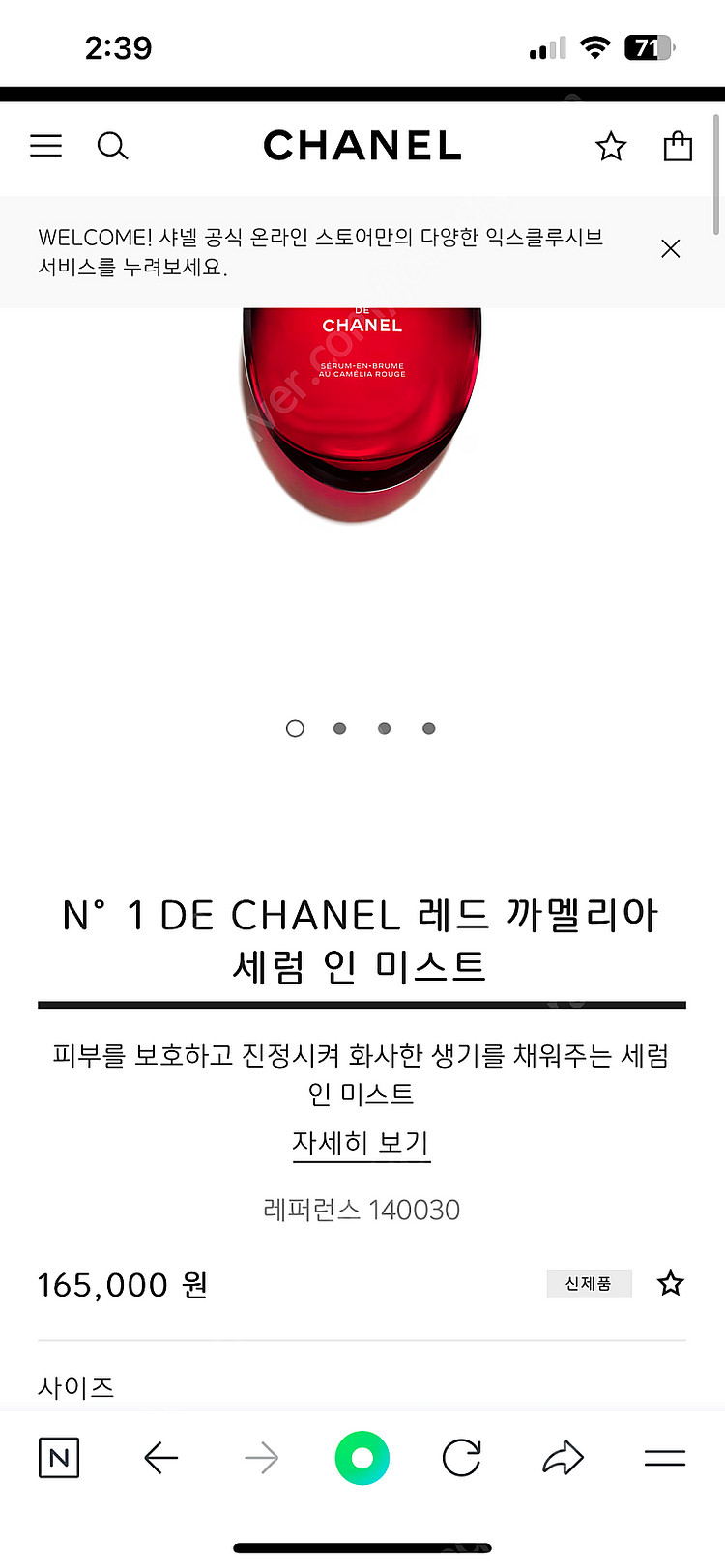Share this product page
Viewport: 725px width, 1568px height.
[x=563, y=1458]
